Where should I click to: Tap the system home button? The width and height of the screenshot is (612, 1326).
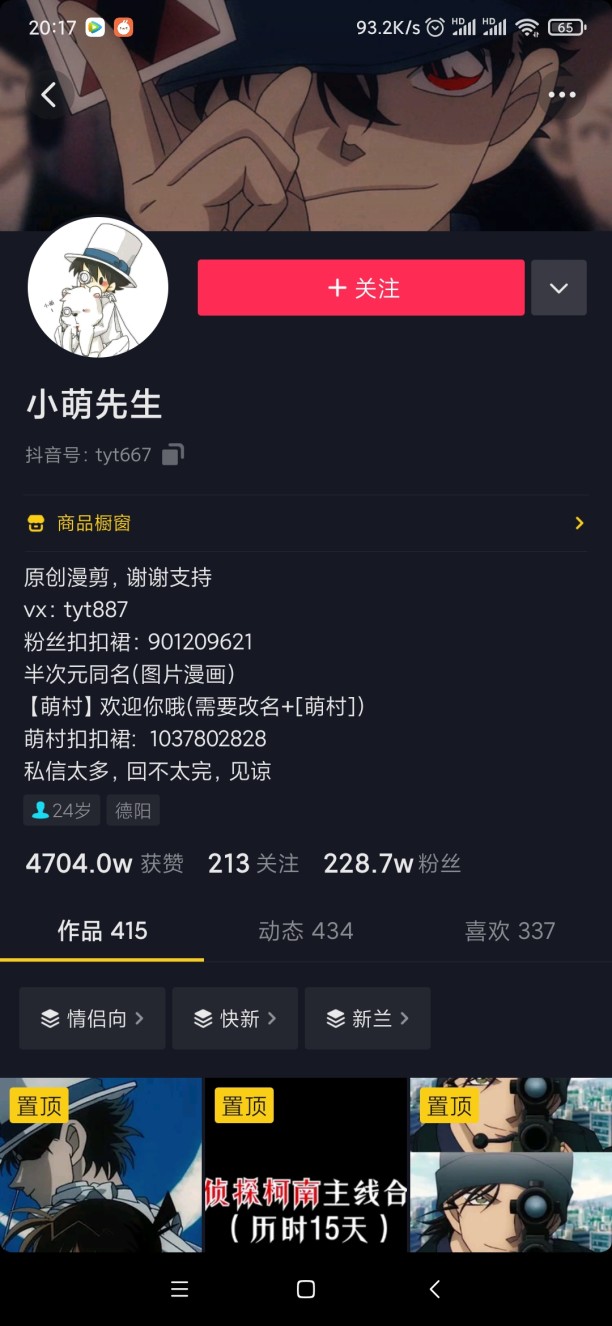point(306,1289)
